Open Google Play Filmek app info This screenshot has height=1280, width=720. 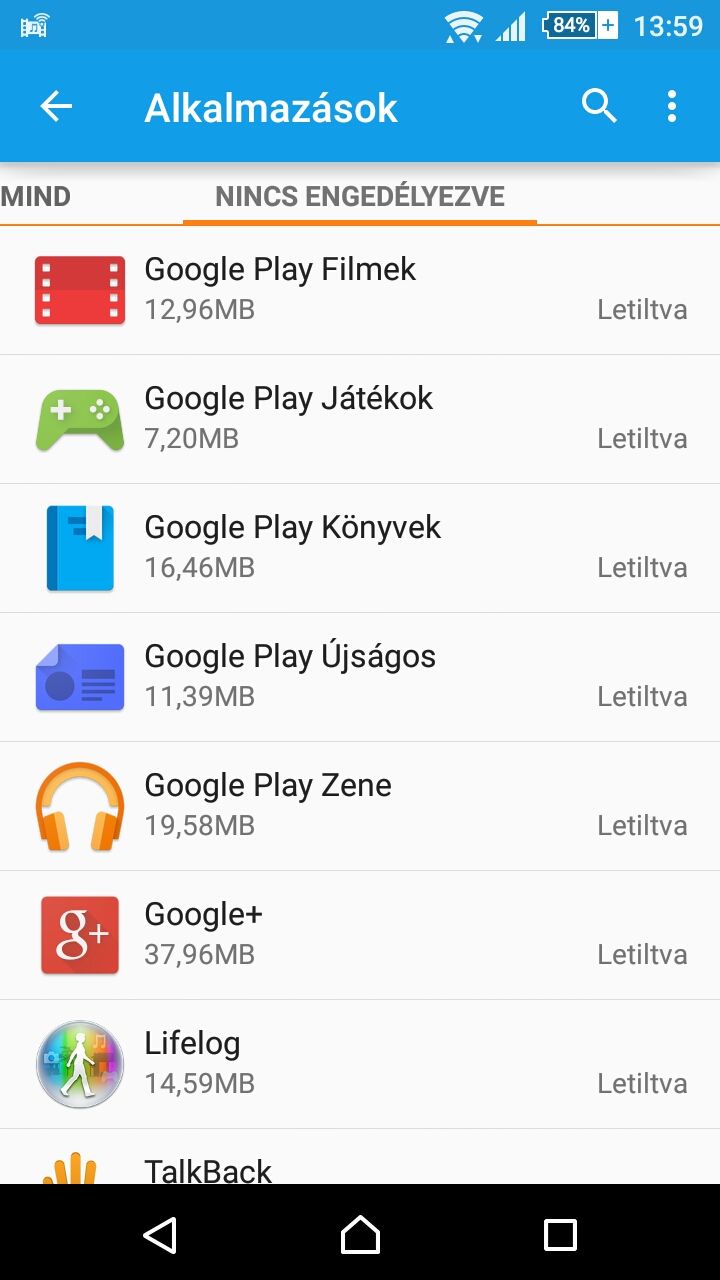click(360, 290)
